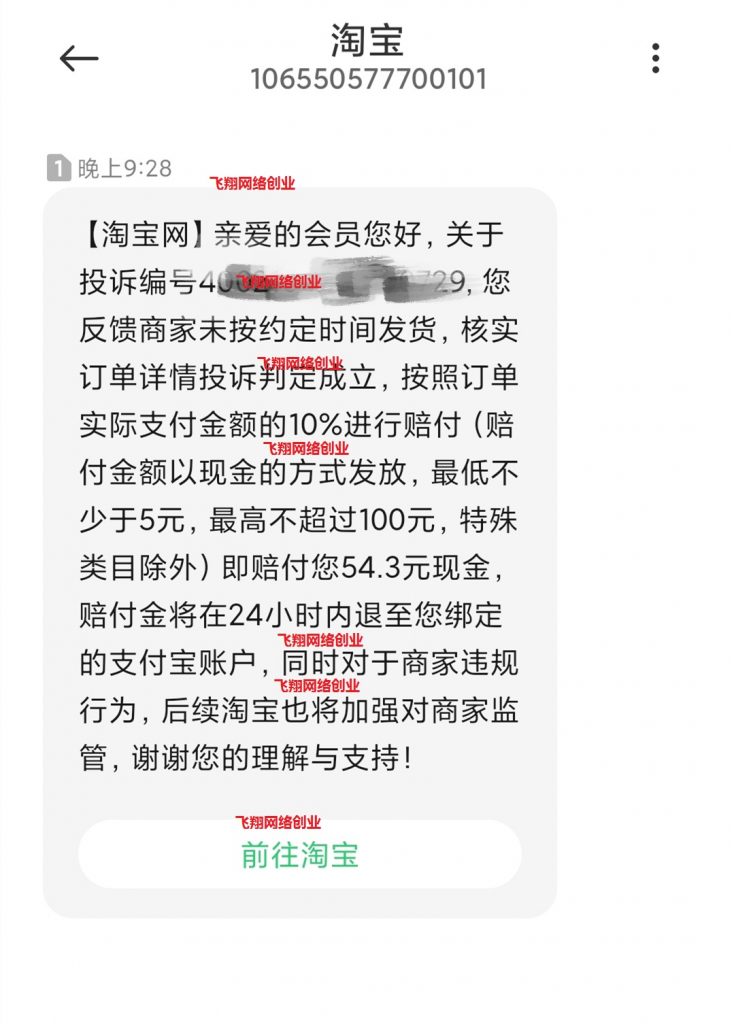Open the three-dot overflow menu

656,58
